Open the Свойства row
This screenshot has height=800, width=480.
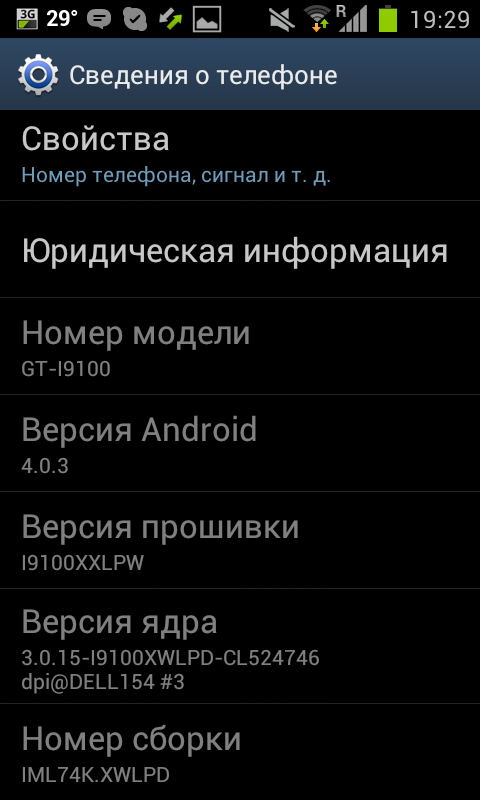(240, 155)
